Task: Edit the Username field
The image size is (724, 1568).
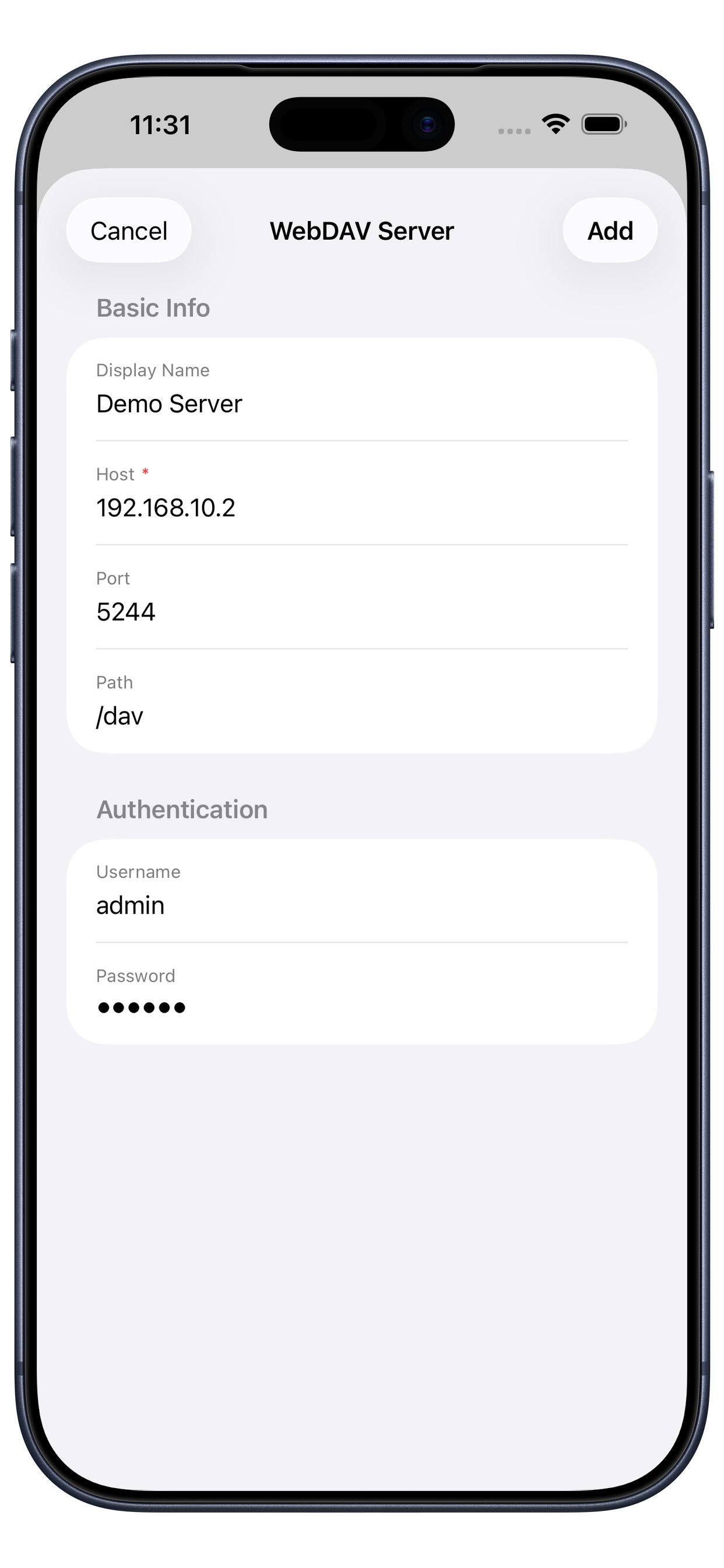Action: (x=361, y=905)
